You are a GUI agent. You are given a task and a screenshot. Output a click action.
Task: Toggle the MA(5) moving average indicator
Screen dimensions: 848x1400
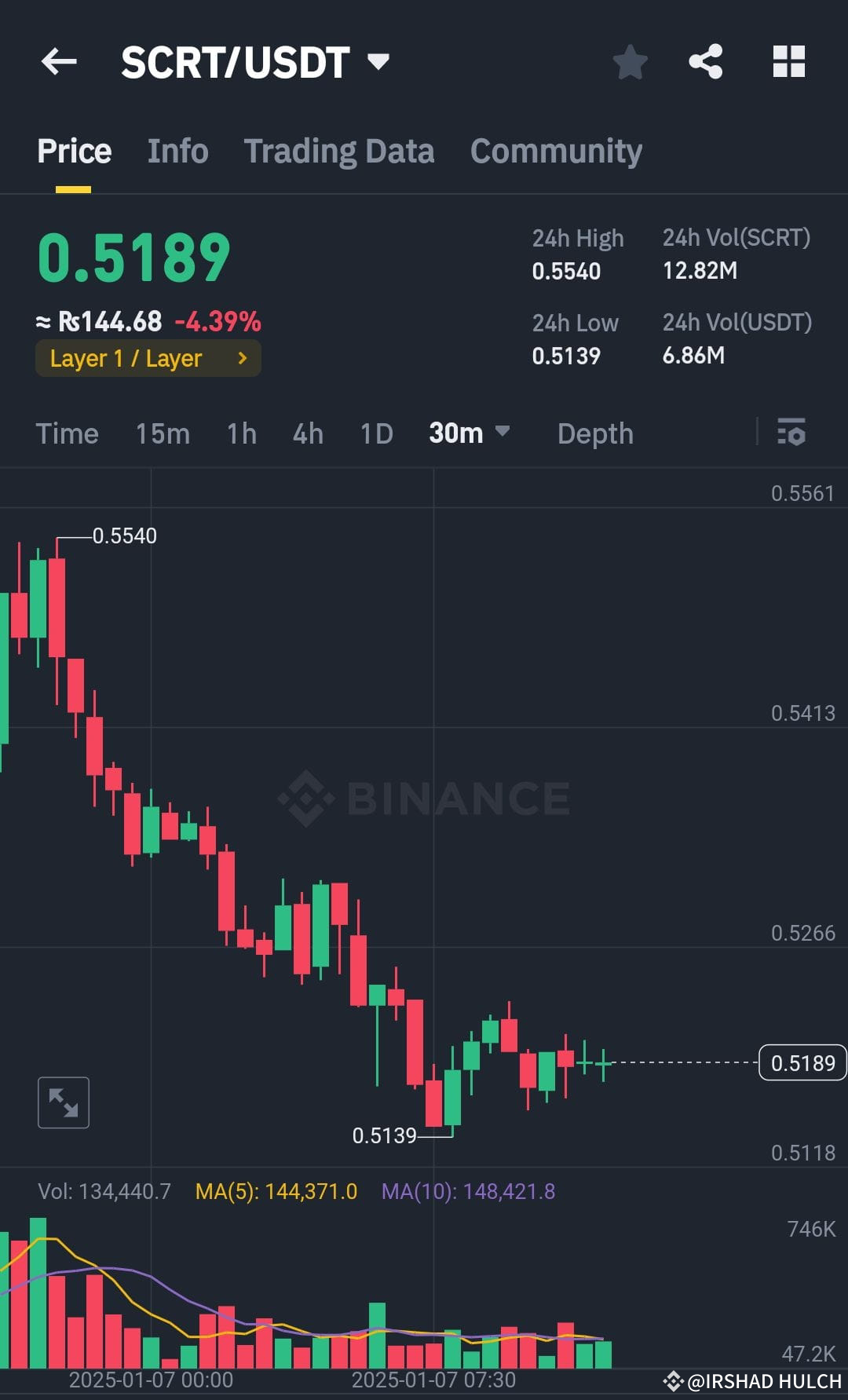tap(276, 1190)
